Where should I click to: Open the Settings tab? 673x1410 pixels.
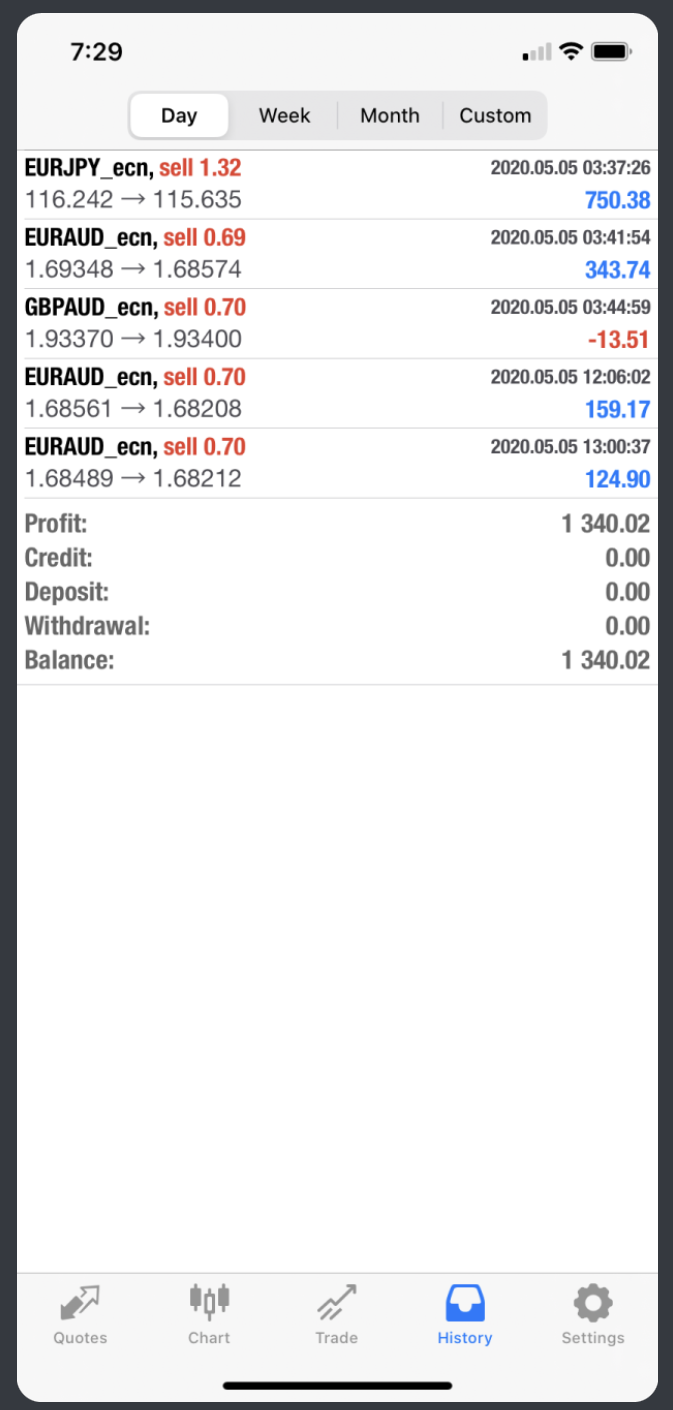(x=593, y=1315)
